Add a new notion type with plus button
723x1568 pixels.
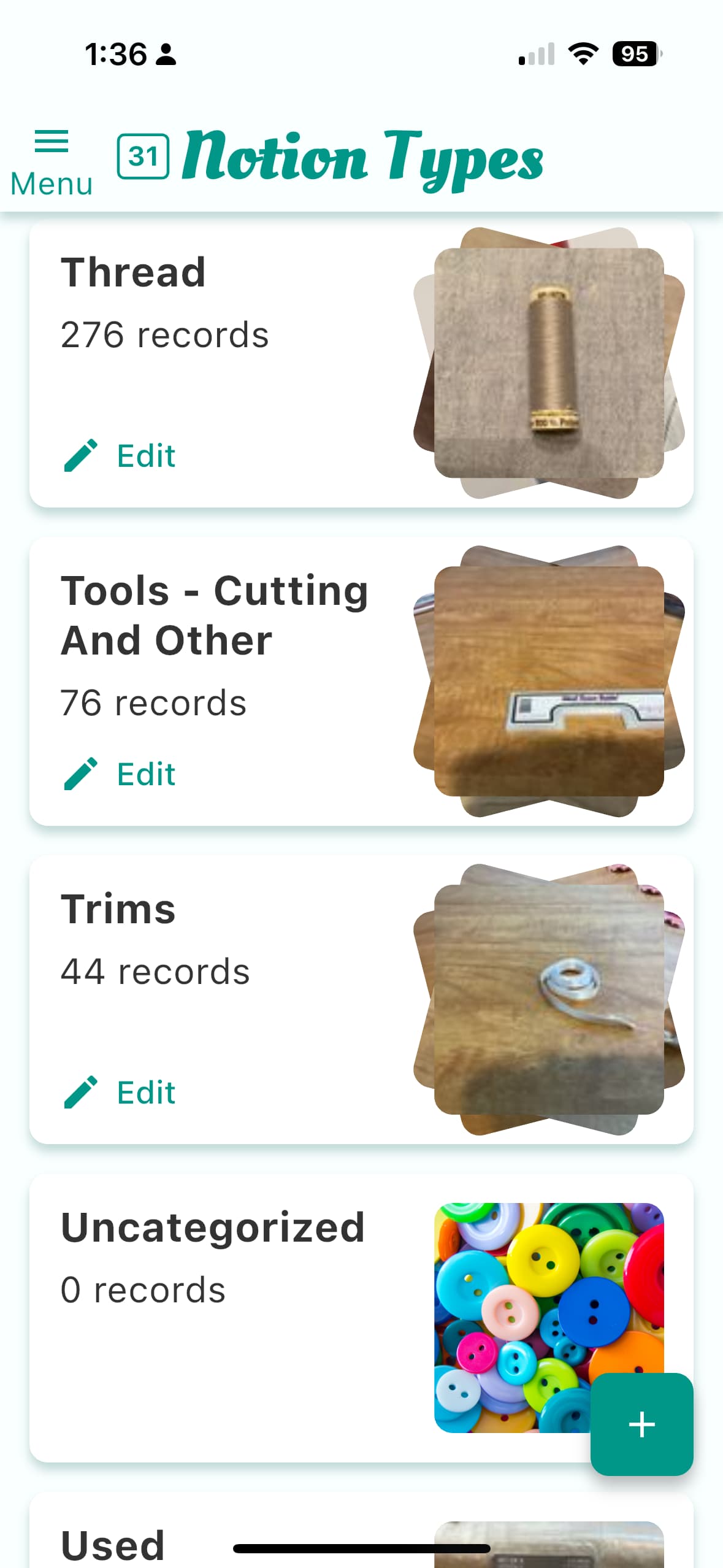[641, 1424]
